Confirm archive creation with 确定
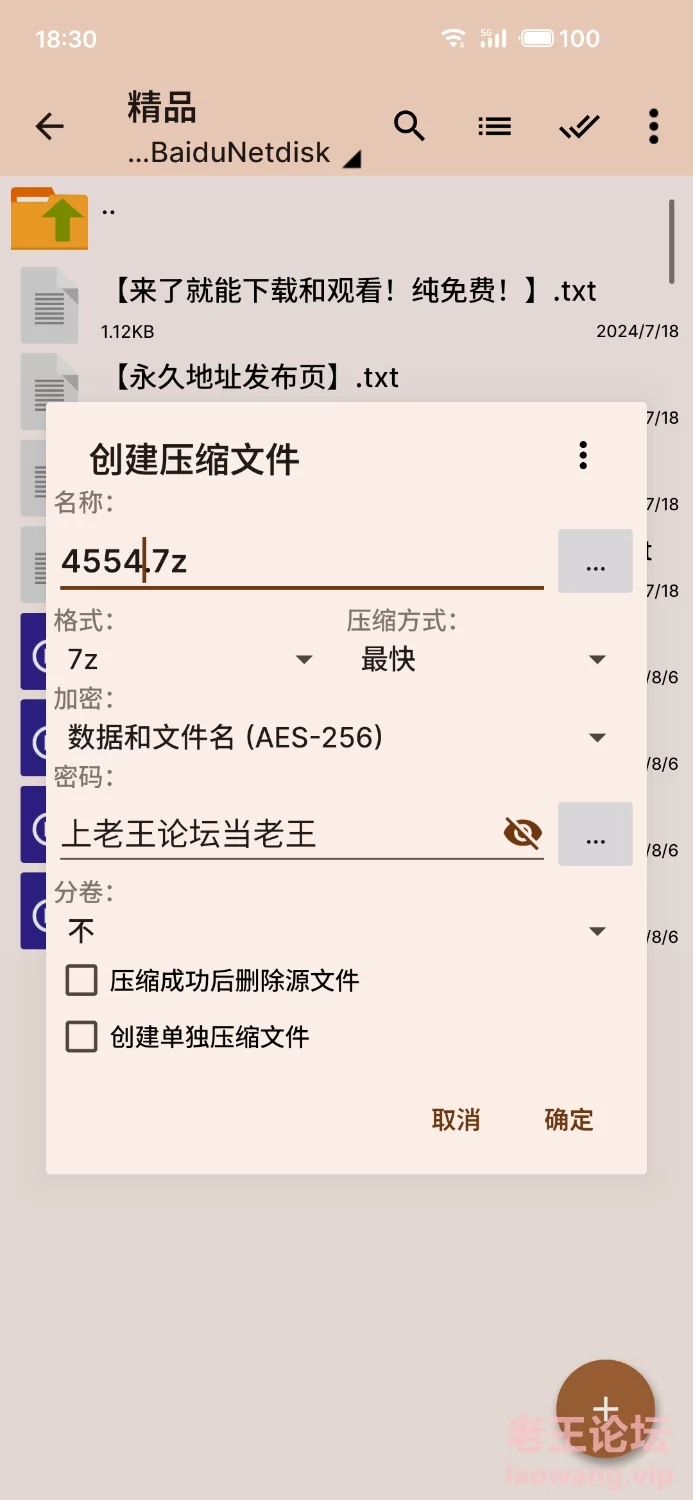This screenshot has width=693, height=1500. click(x=569, y=1119)
